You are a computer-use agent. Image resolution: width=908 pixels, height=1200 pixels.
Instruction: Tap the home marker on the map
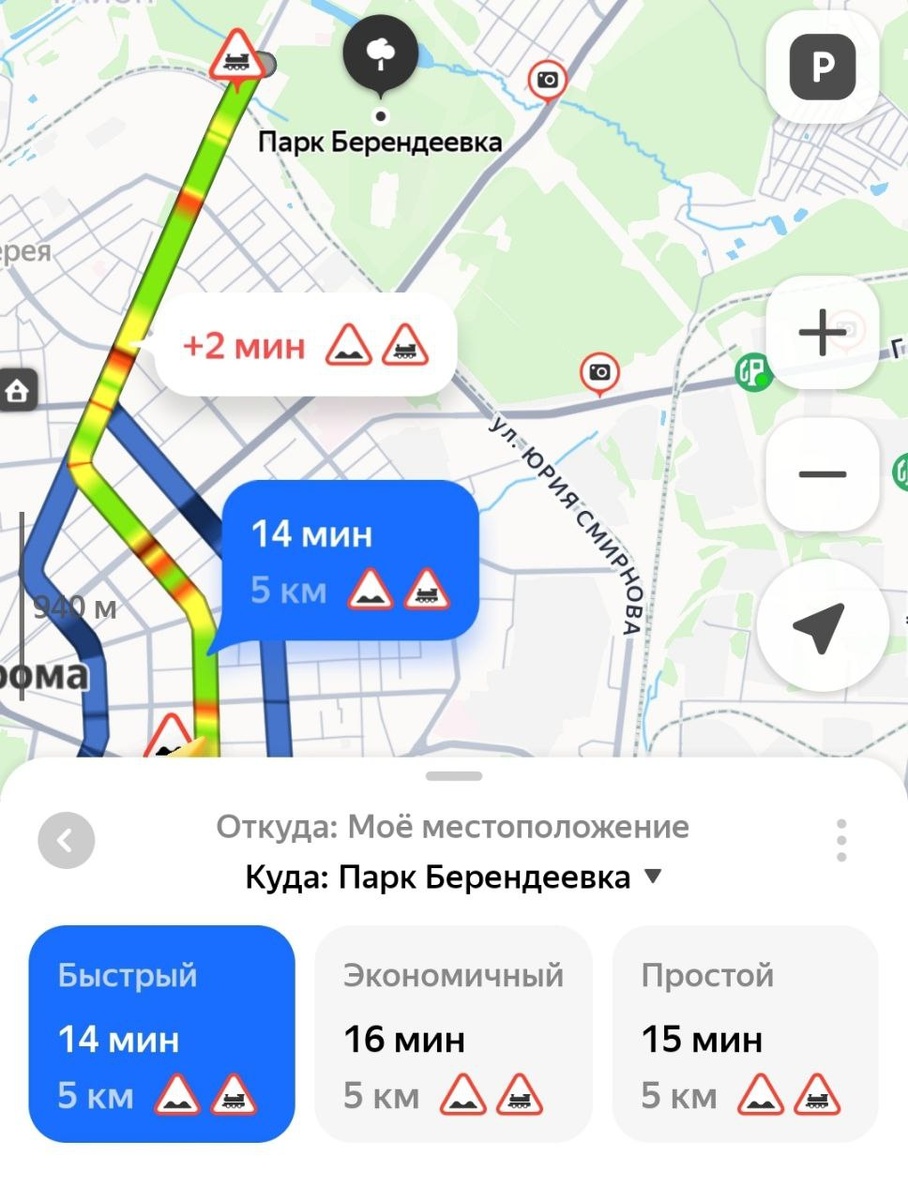point(17,391)
